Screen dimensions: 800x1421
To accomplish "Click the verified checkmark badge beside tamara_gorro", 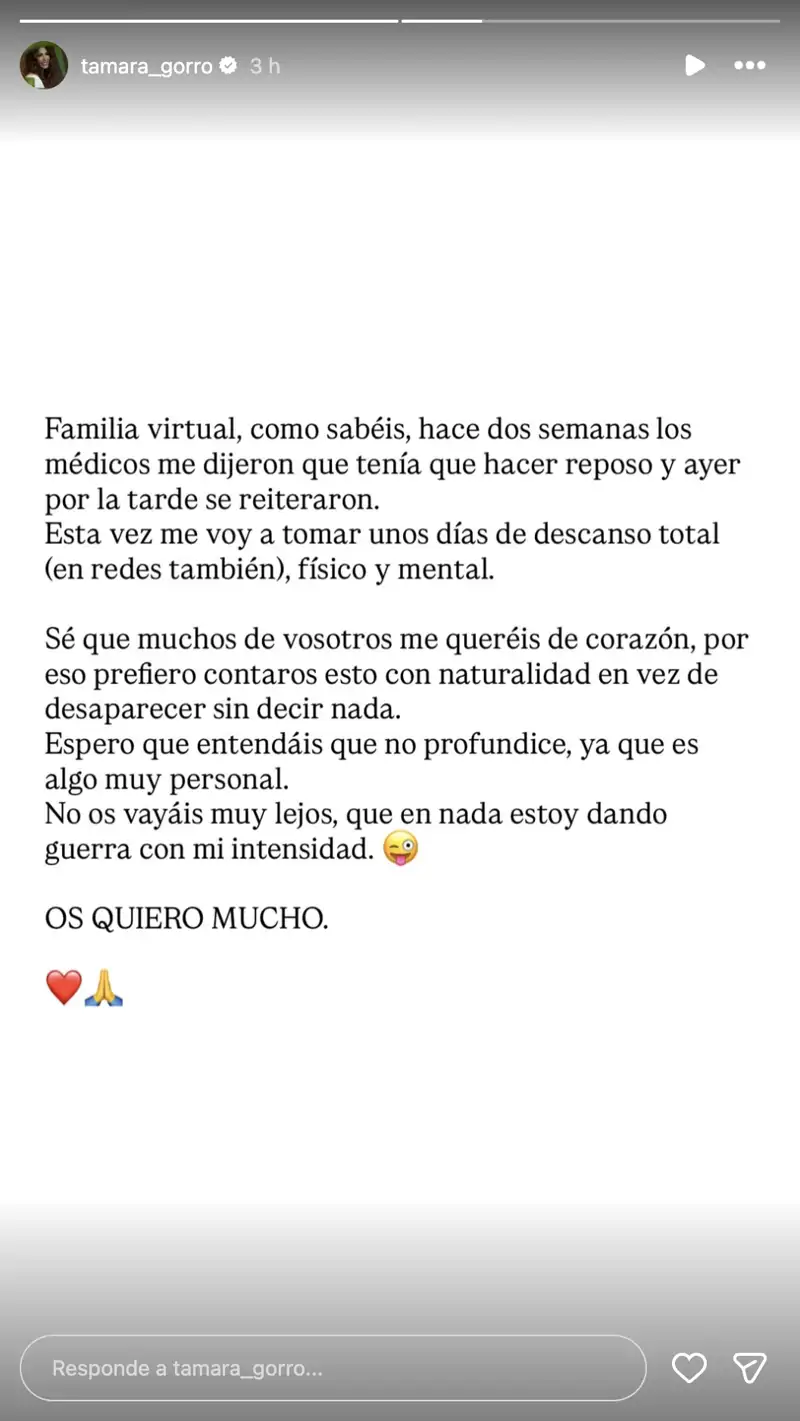I will pyautogui.click(x=229, y=65).
